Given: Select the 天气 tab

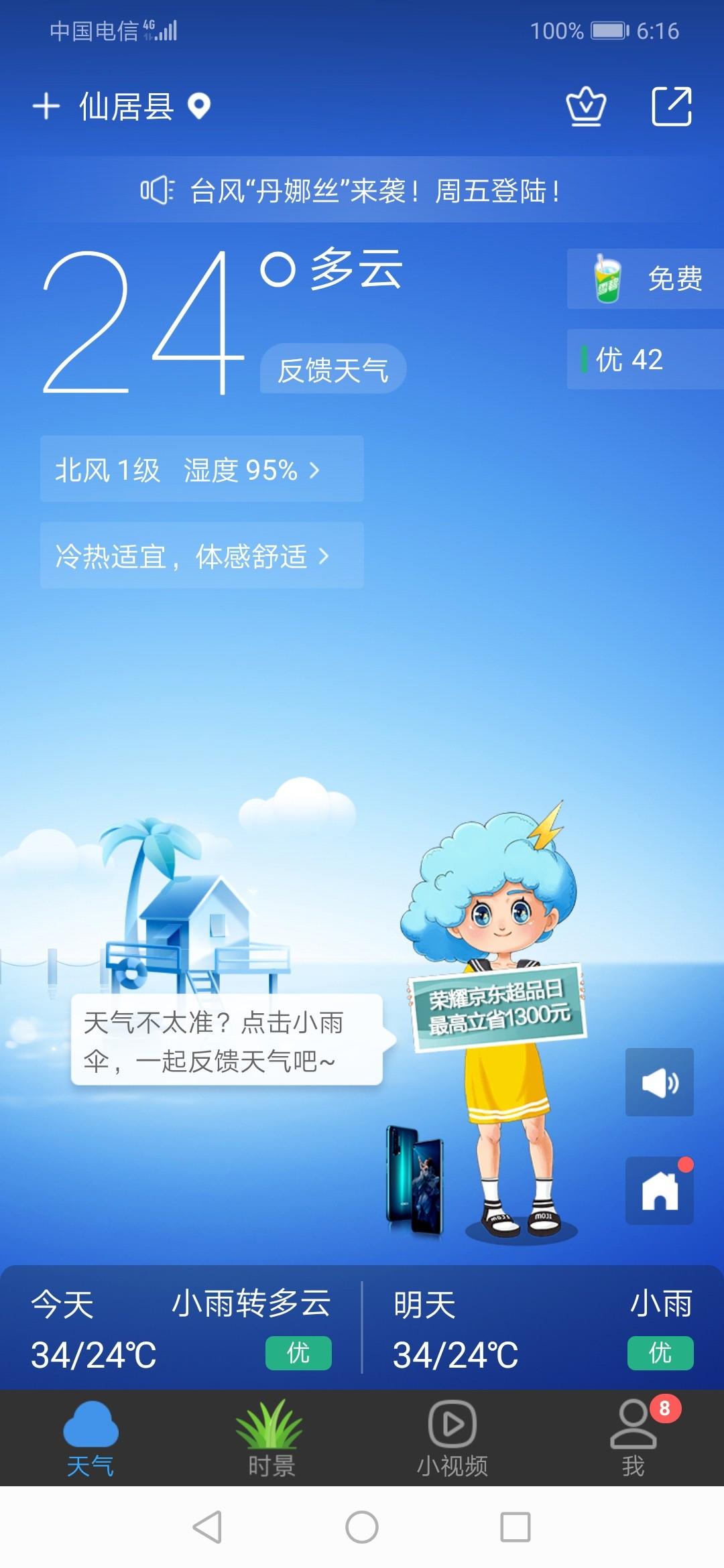Looking at the screenshot, I should click(90, 1439).
